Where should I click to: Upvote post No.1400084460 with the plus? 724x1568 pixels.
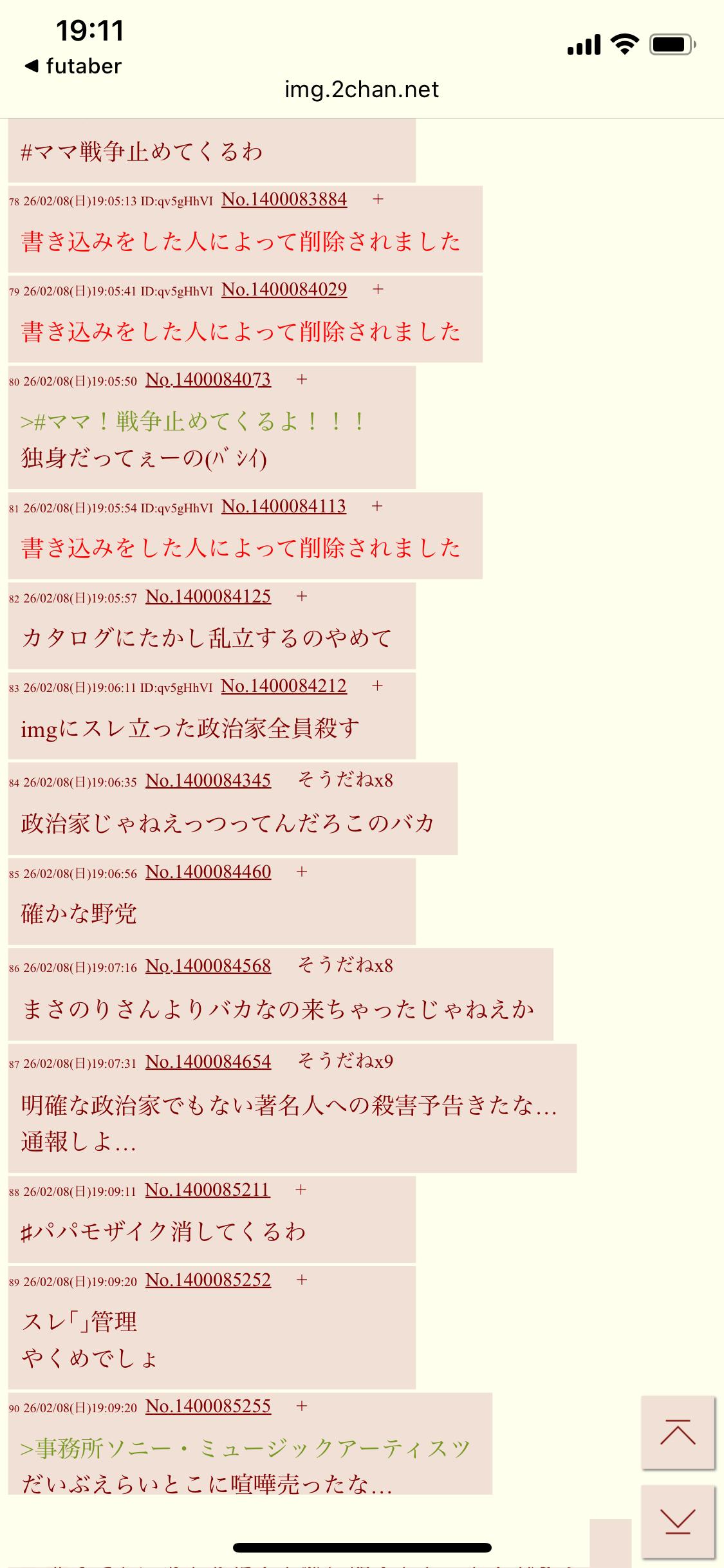tap(301, 872)
